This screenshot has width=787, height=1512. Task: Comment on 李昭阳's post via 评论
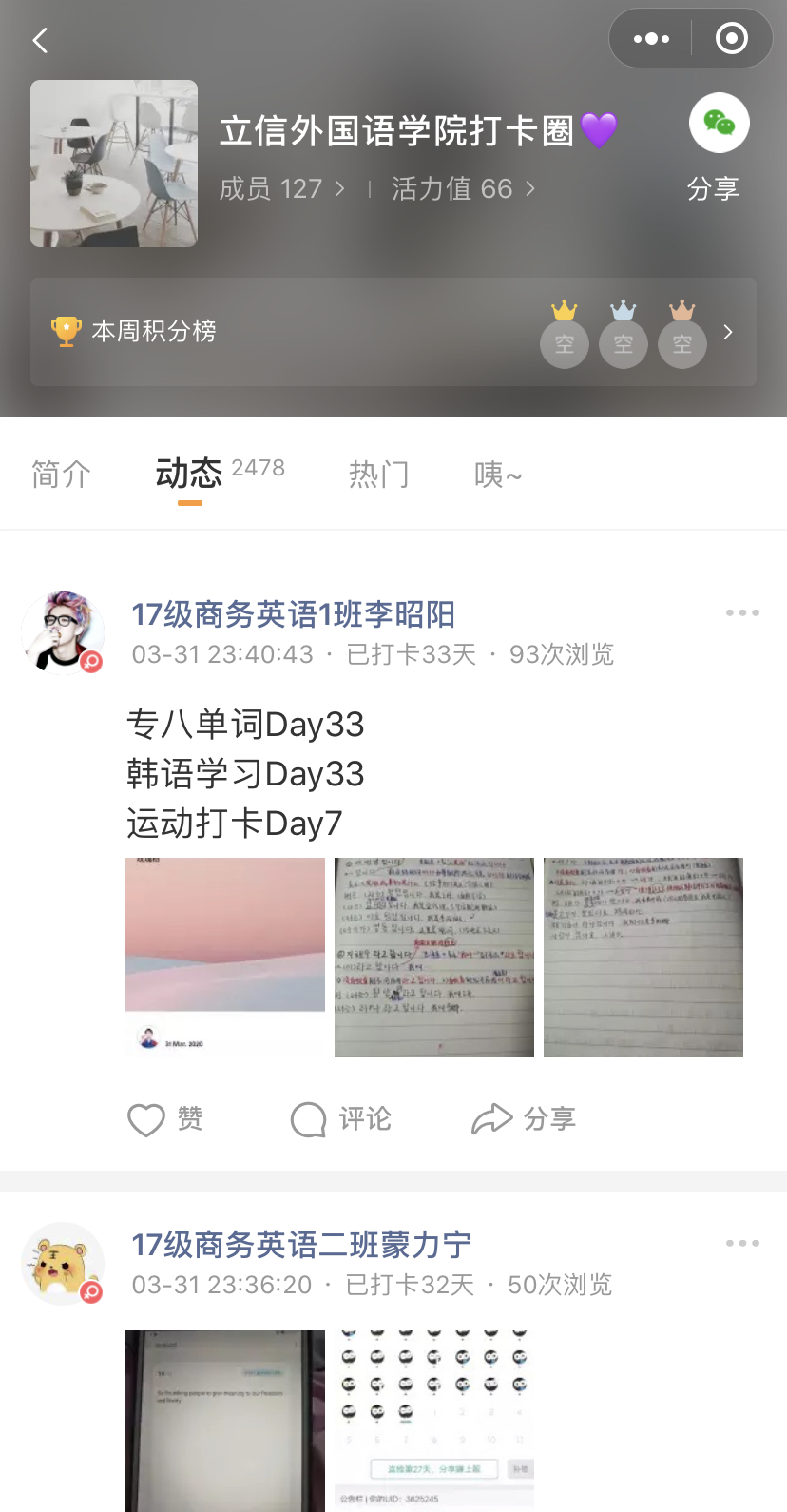coord(340,1119)
